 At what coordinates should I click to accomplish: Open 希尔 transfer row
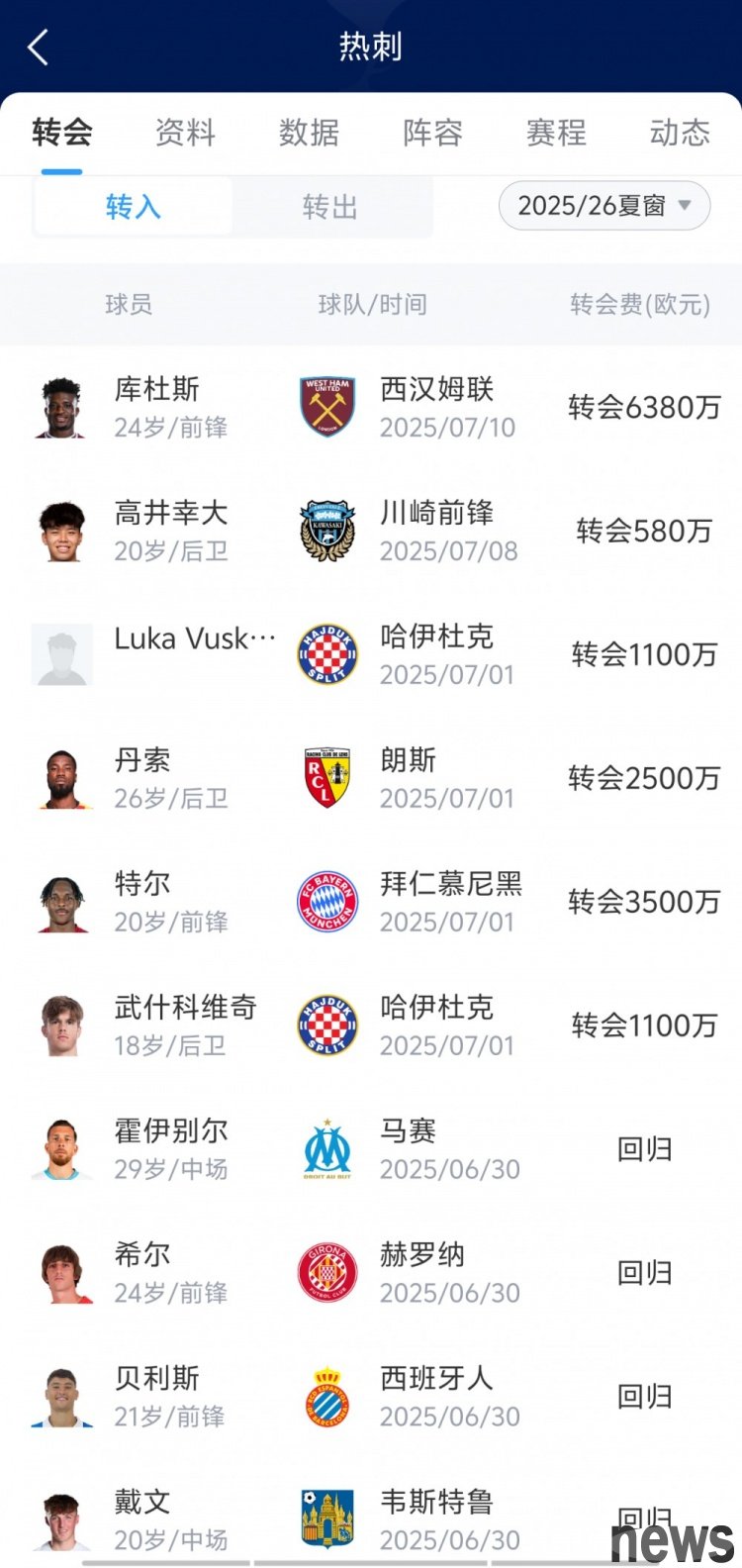tap(371, 1273)
